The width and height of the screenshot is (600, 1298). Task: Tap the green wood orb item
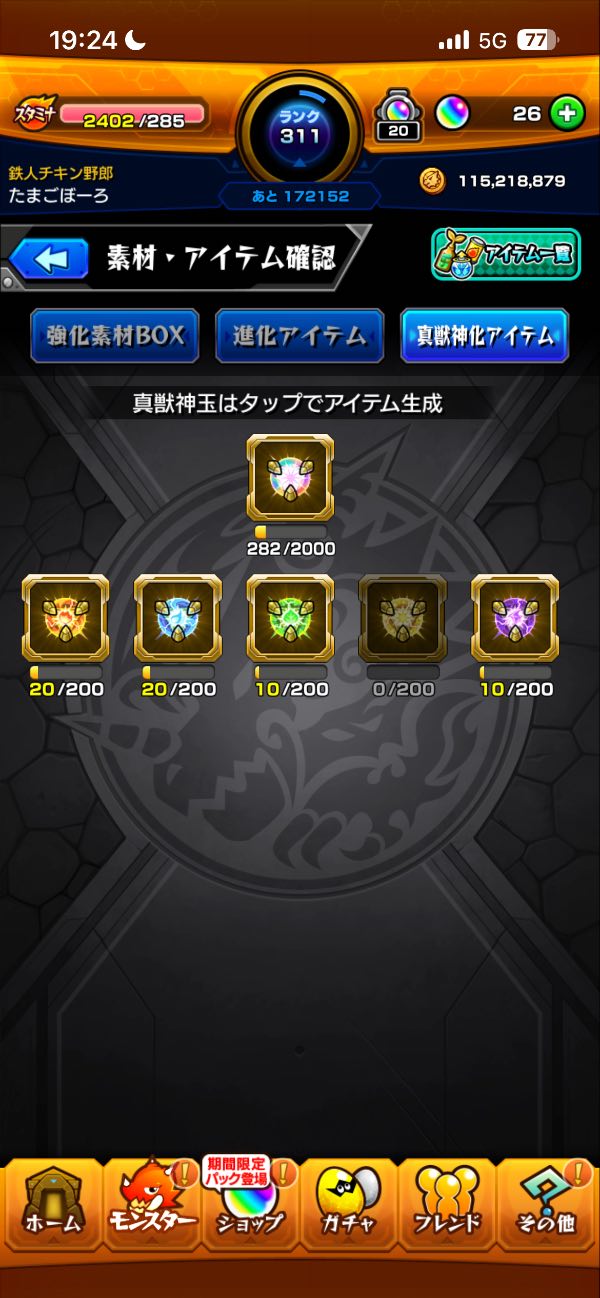coord(290,617)
